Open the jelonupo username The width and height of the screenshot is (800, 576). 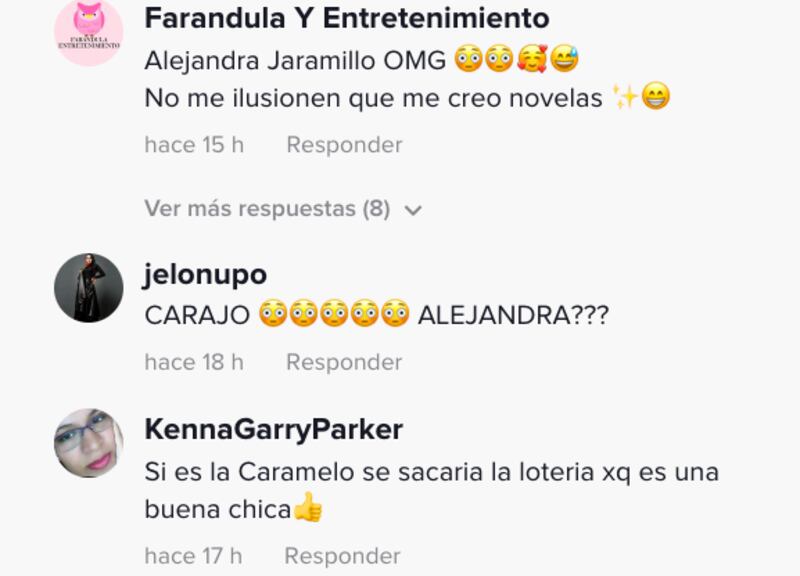tap(205, 274)
